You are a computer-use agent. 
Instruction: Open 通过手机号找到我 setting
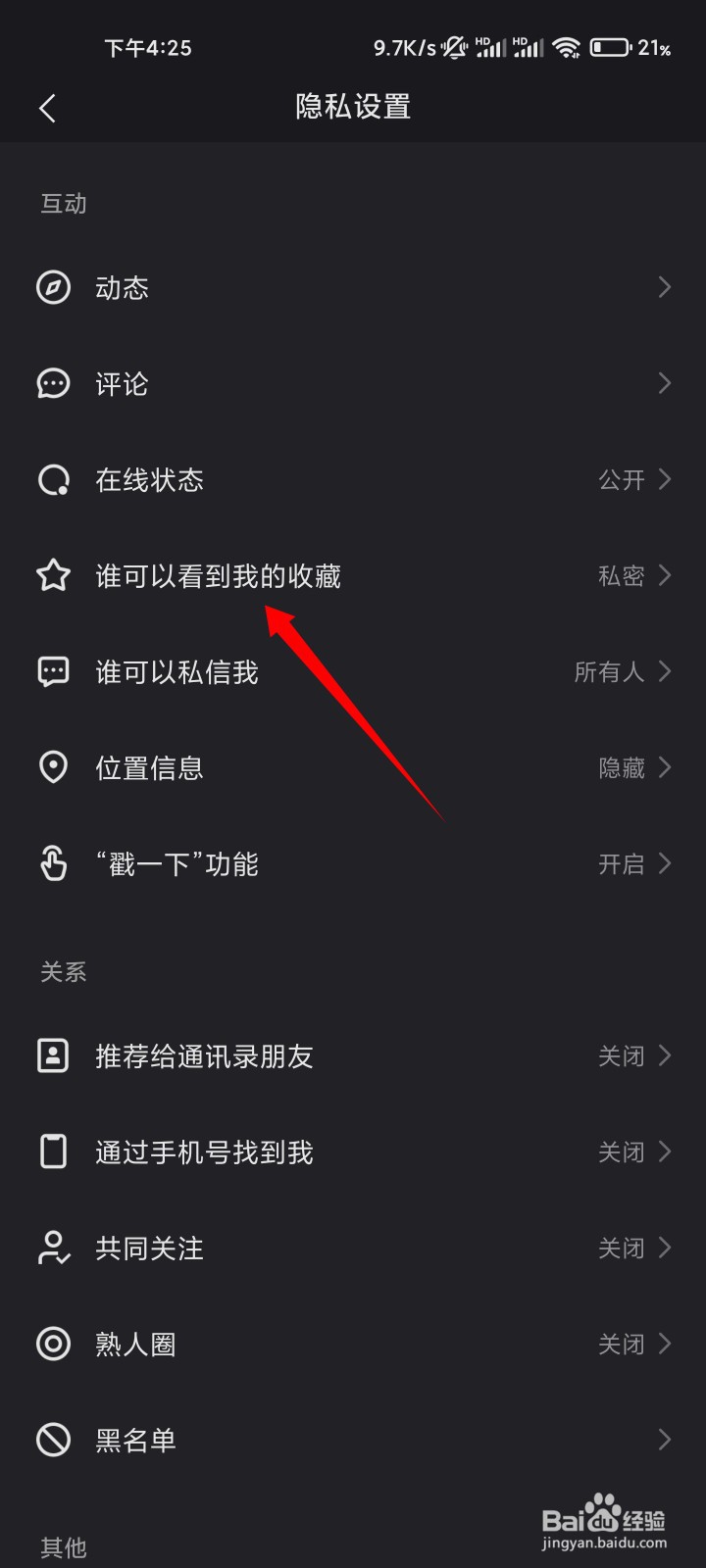(353, 1151)
